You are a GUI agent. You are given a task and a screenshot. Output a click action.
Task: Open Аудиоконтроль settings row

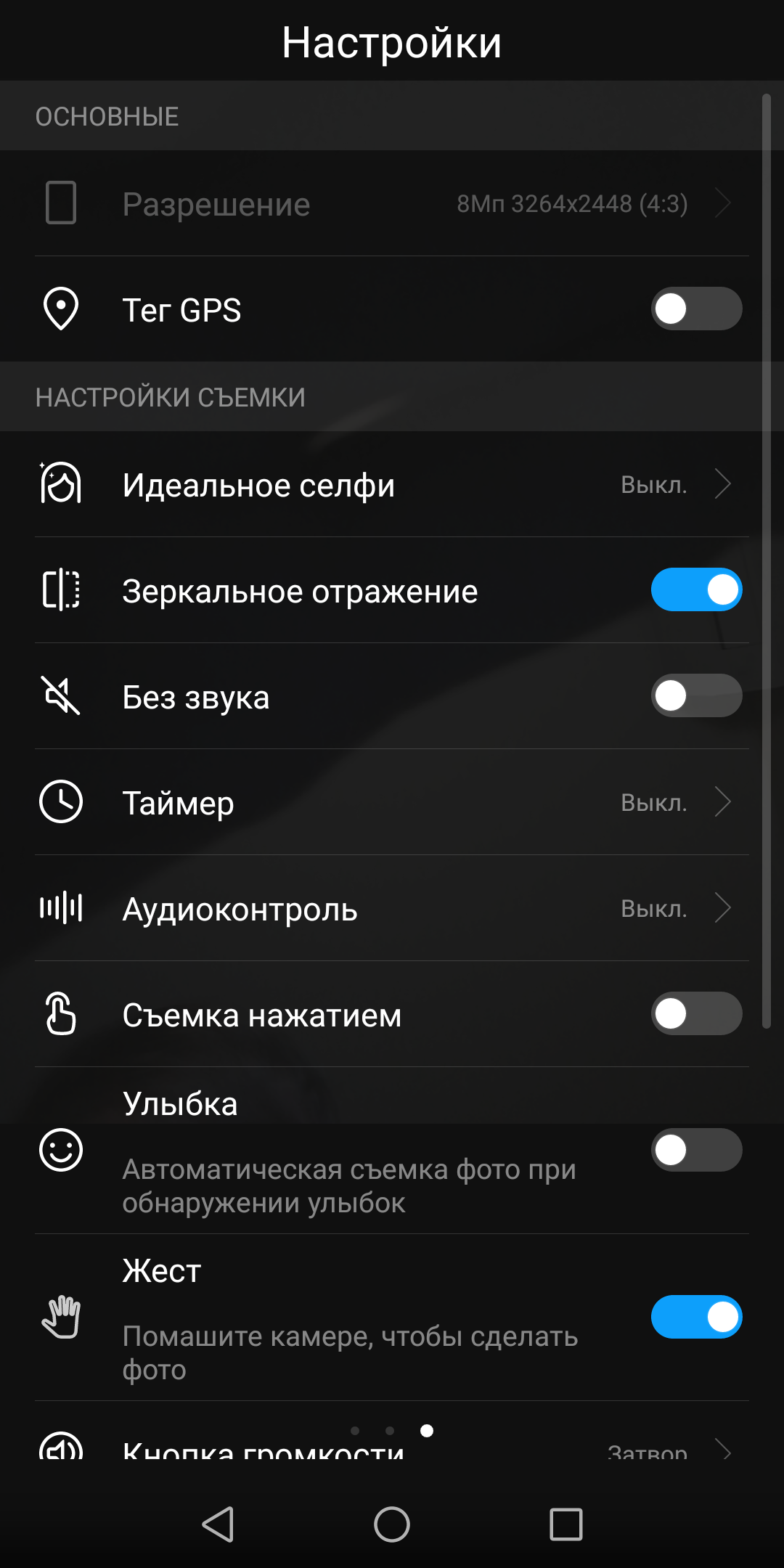pyautogui.click(x=392, y=908)
